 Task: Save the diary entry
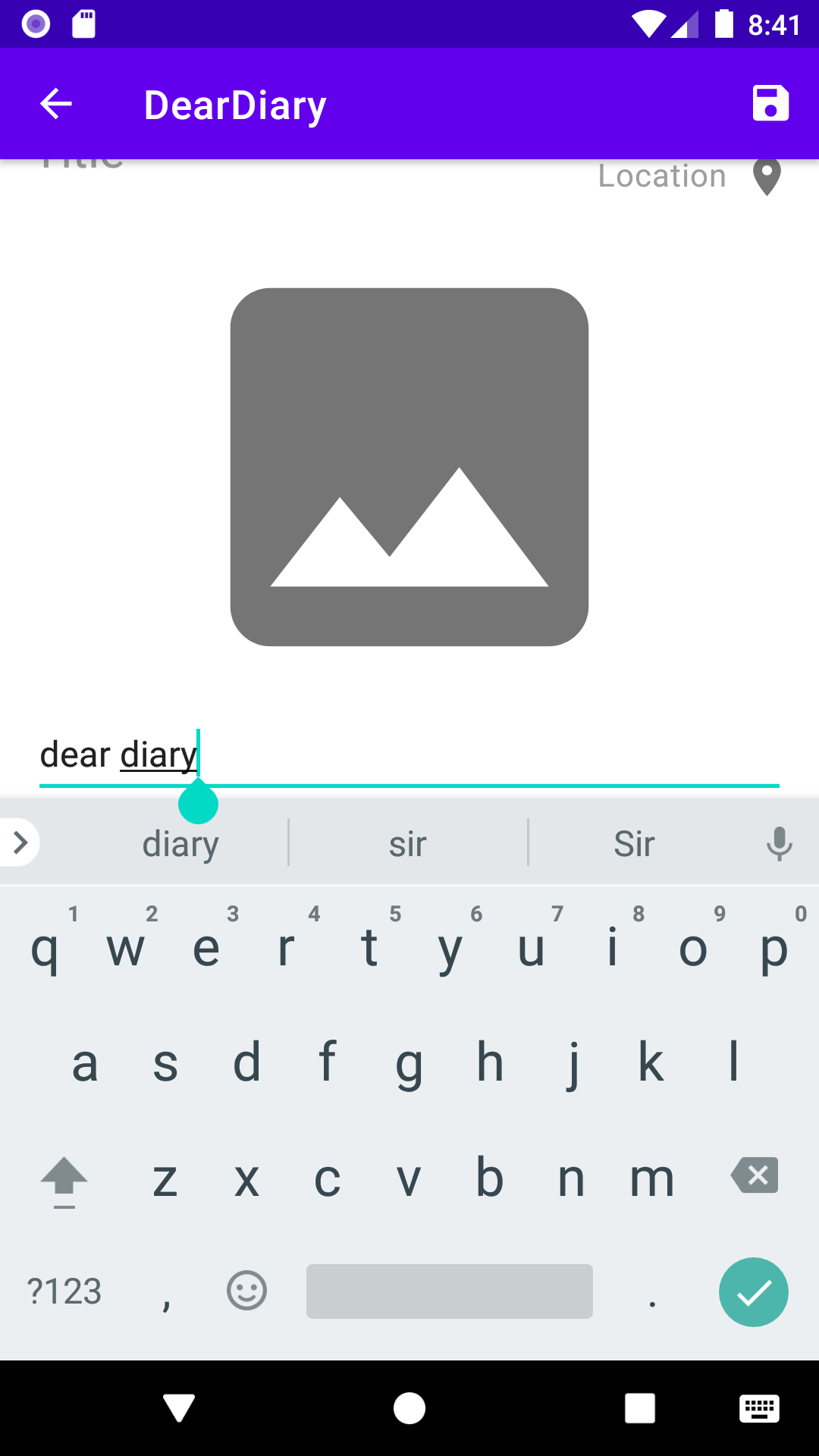pos(770,103)
